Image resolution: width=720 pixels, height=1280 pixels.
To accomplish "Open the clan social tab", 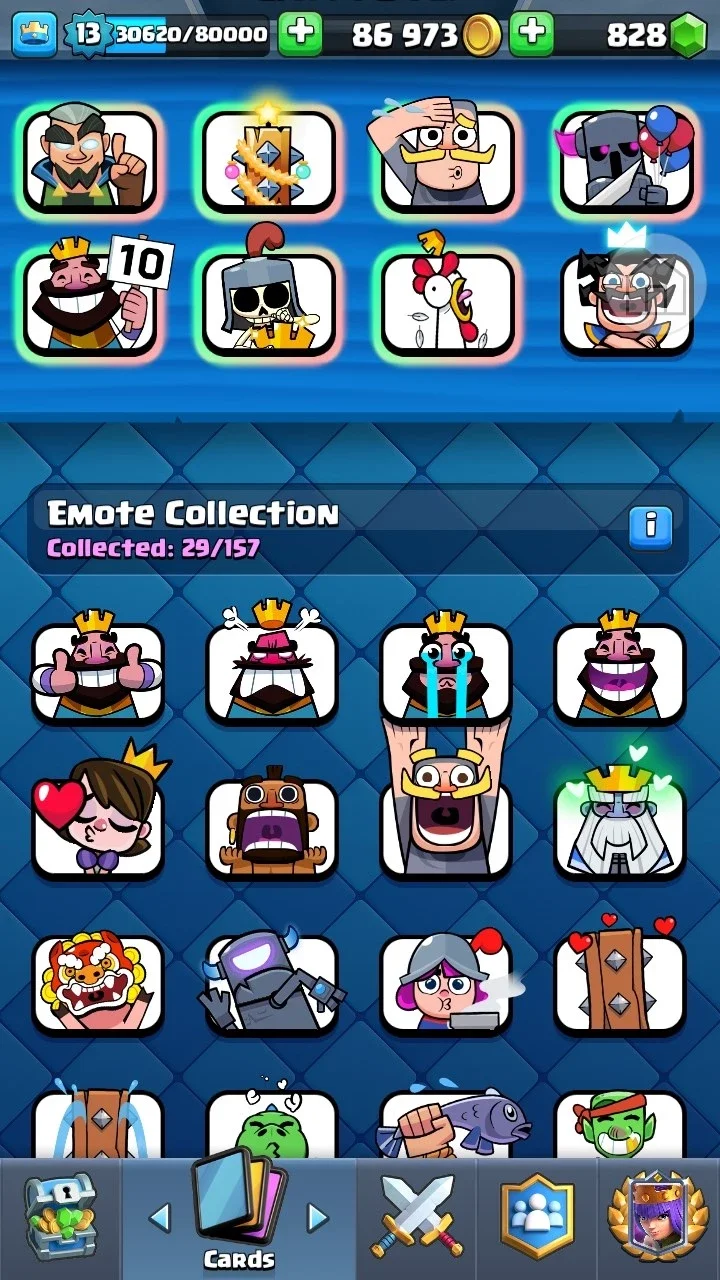I will (538, 1218).
